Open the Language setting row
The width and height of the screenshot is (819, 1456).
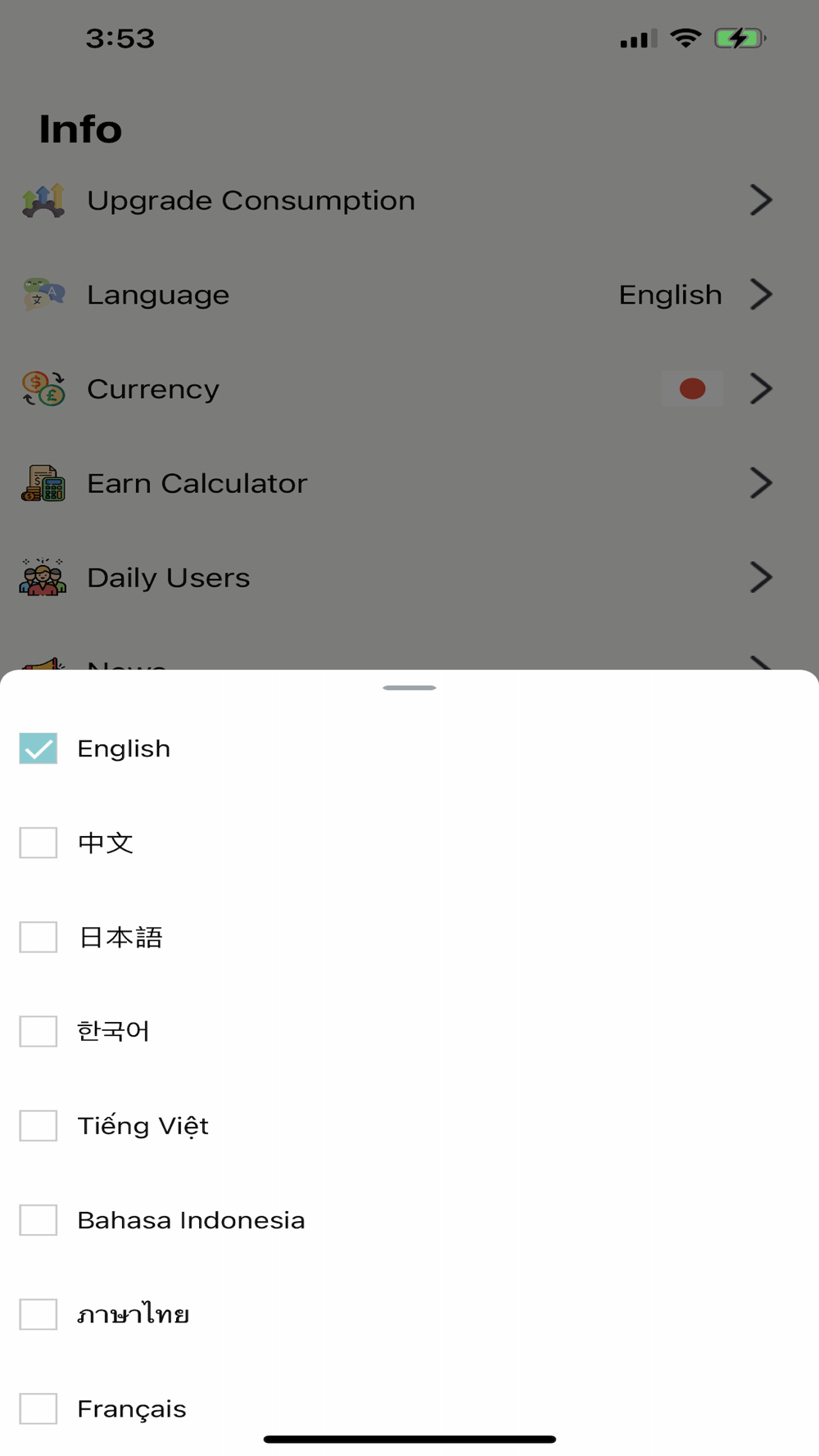point(409,295)
